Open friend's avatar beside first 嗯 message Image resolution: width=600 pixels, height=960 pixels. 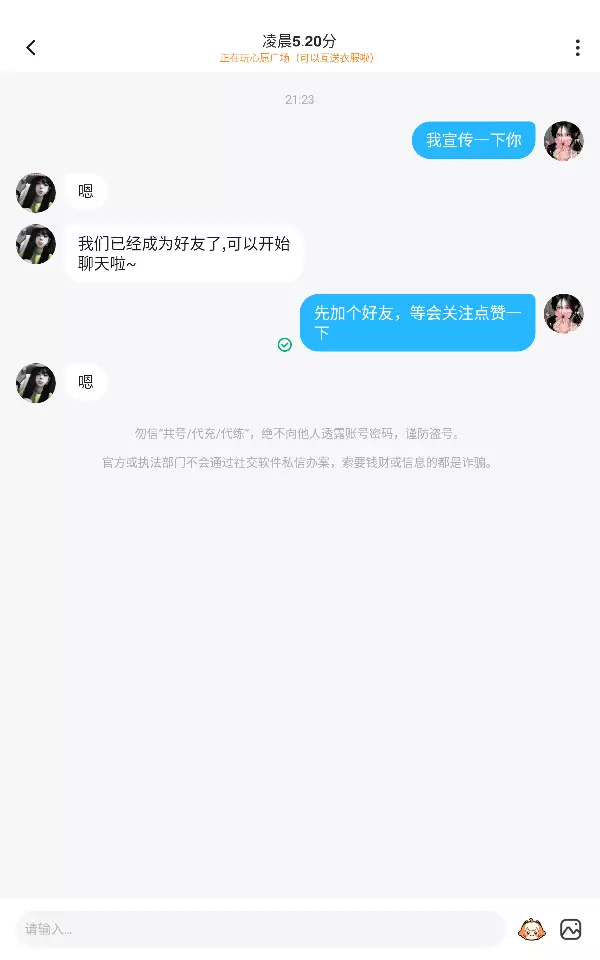[x=36, y=192]
